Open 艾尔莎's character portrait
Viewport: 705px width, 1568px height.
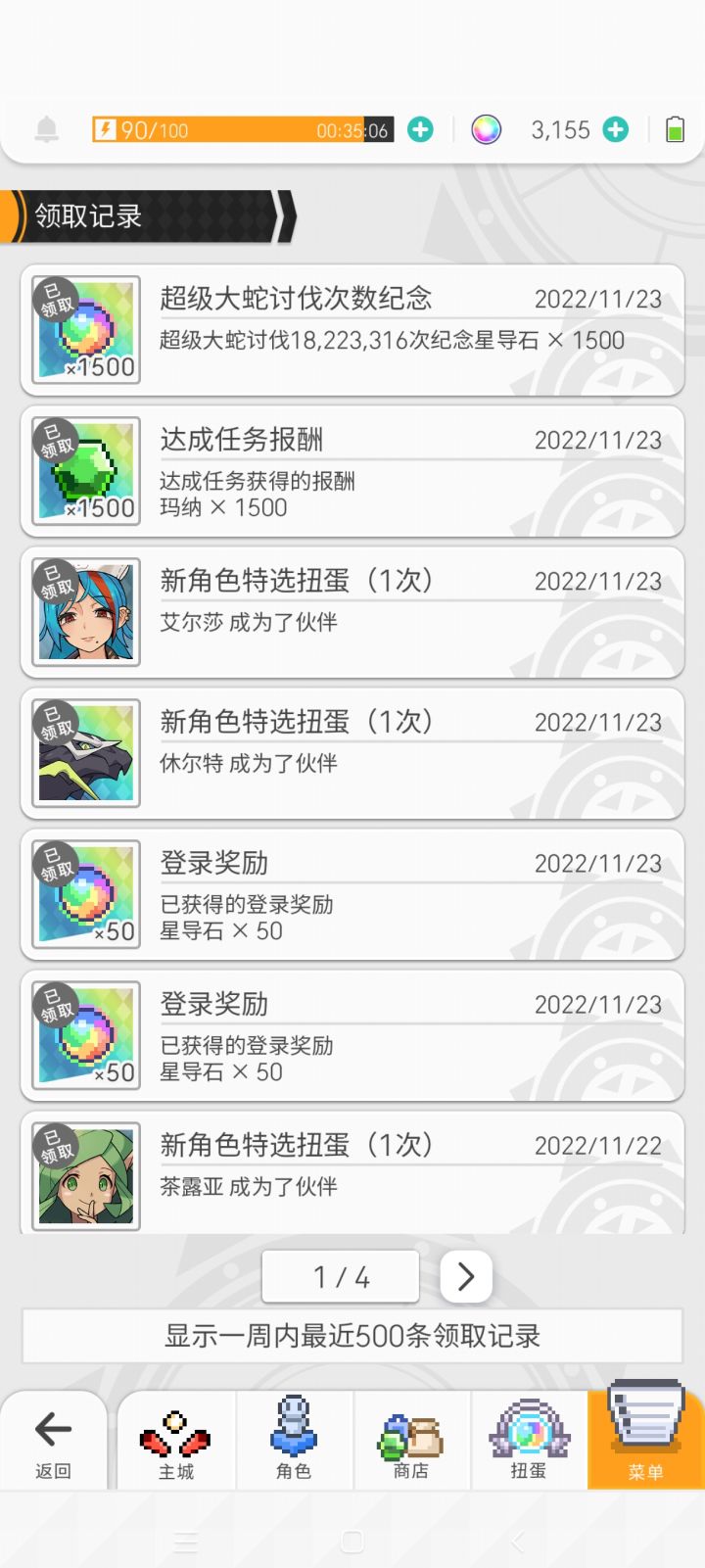(x=85, y=612)
